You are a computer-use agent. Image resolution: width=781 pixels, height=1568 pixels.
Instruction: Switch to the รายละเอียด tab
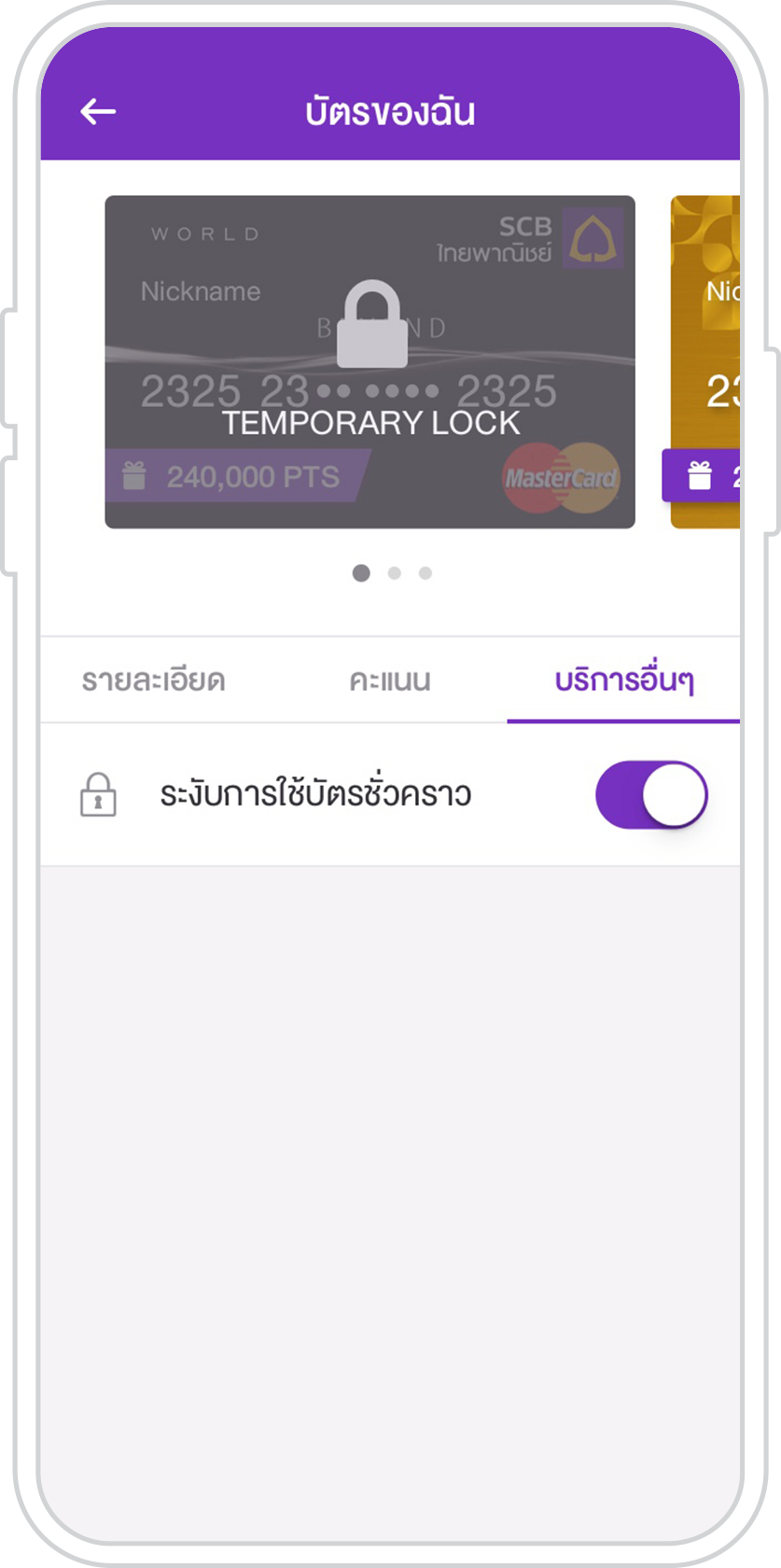coord(153,680)
